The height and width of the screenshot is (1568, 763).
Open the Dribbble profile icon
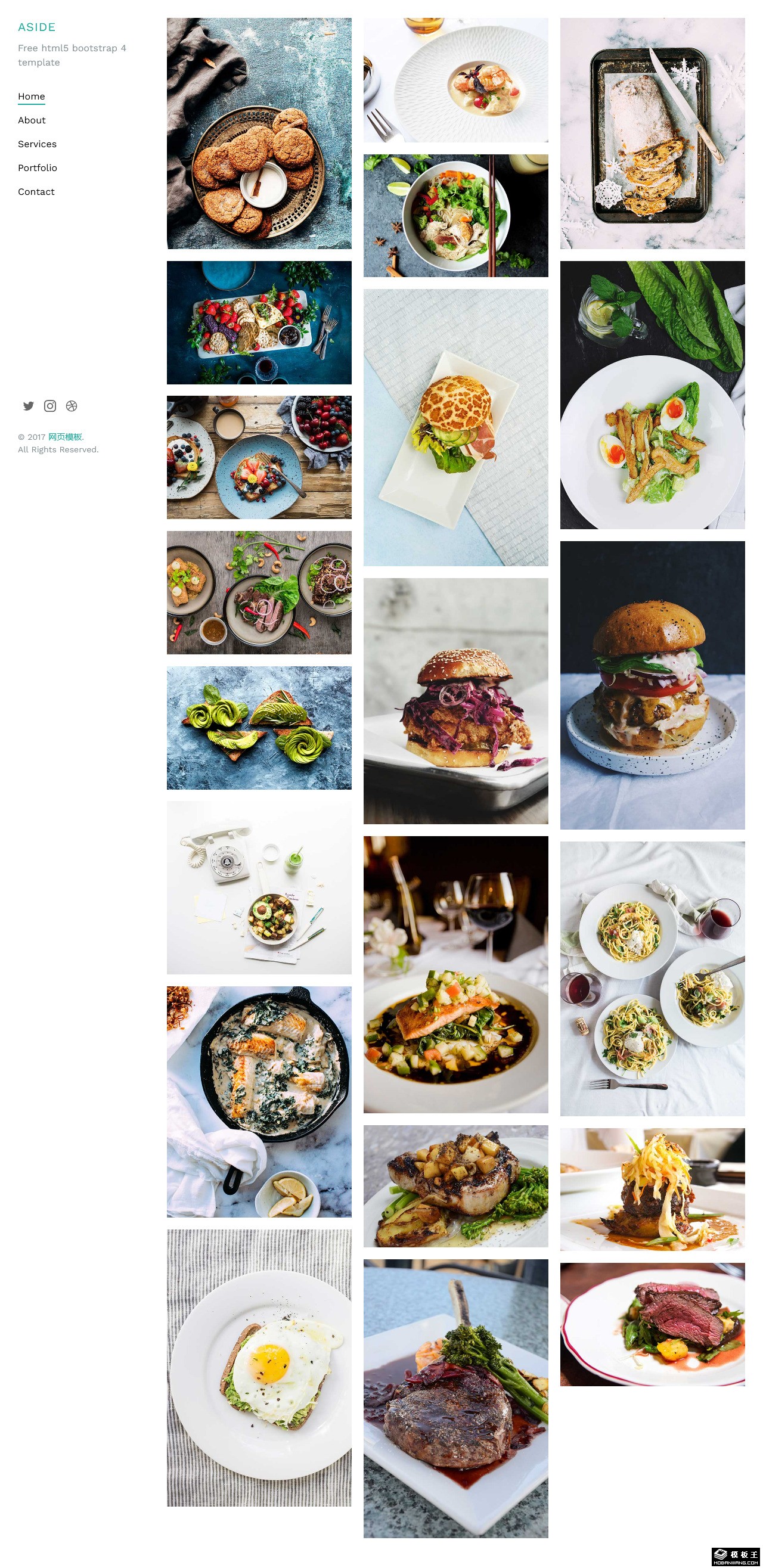(x=72, y=406)
